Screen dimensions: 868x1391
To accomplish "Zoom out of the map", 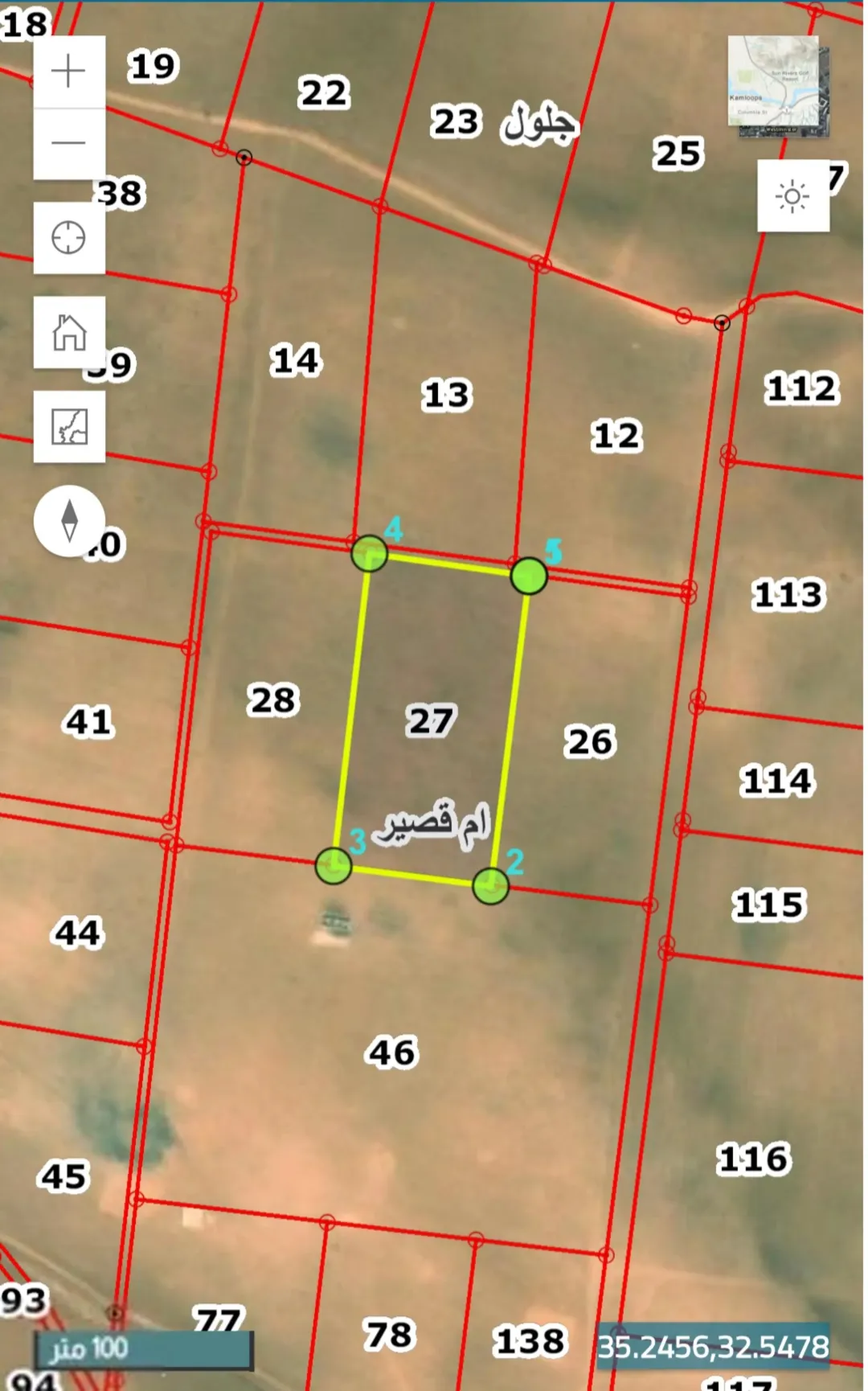I will tap(69, 144).
